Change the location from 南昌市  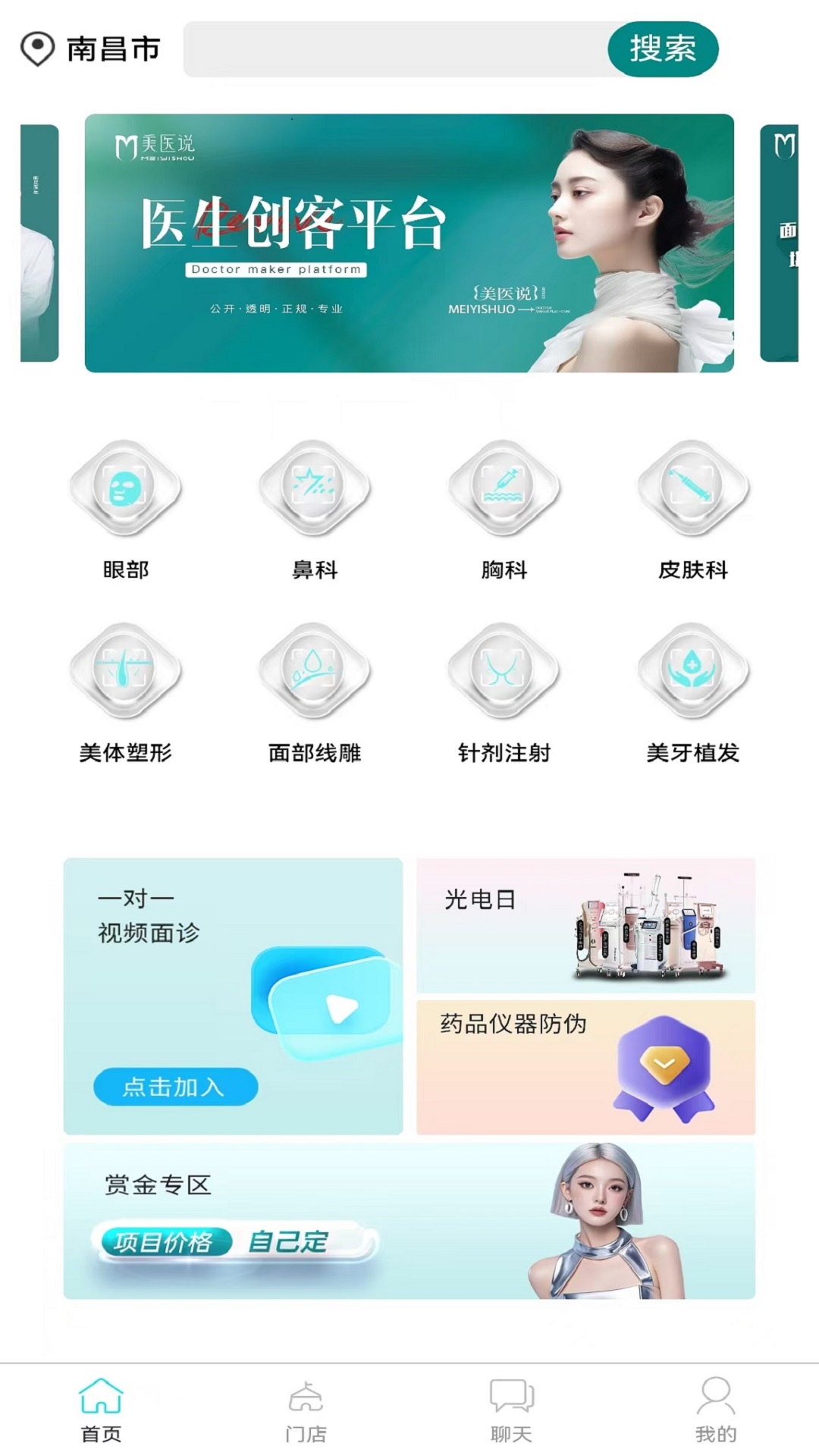click(90, 49)
